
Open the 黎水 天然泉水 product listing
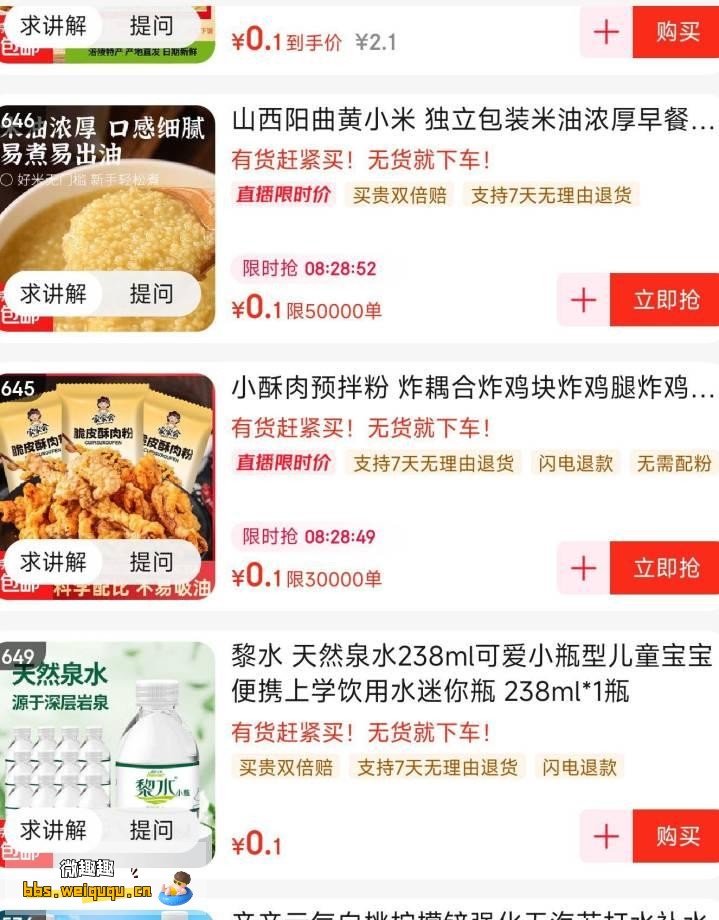click(471, 673)
